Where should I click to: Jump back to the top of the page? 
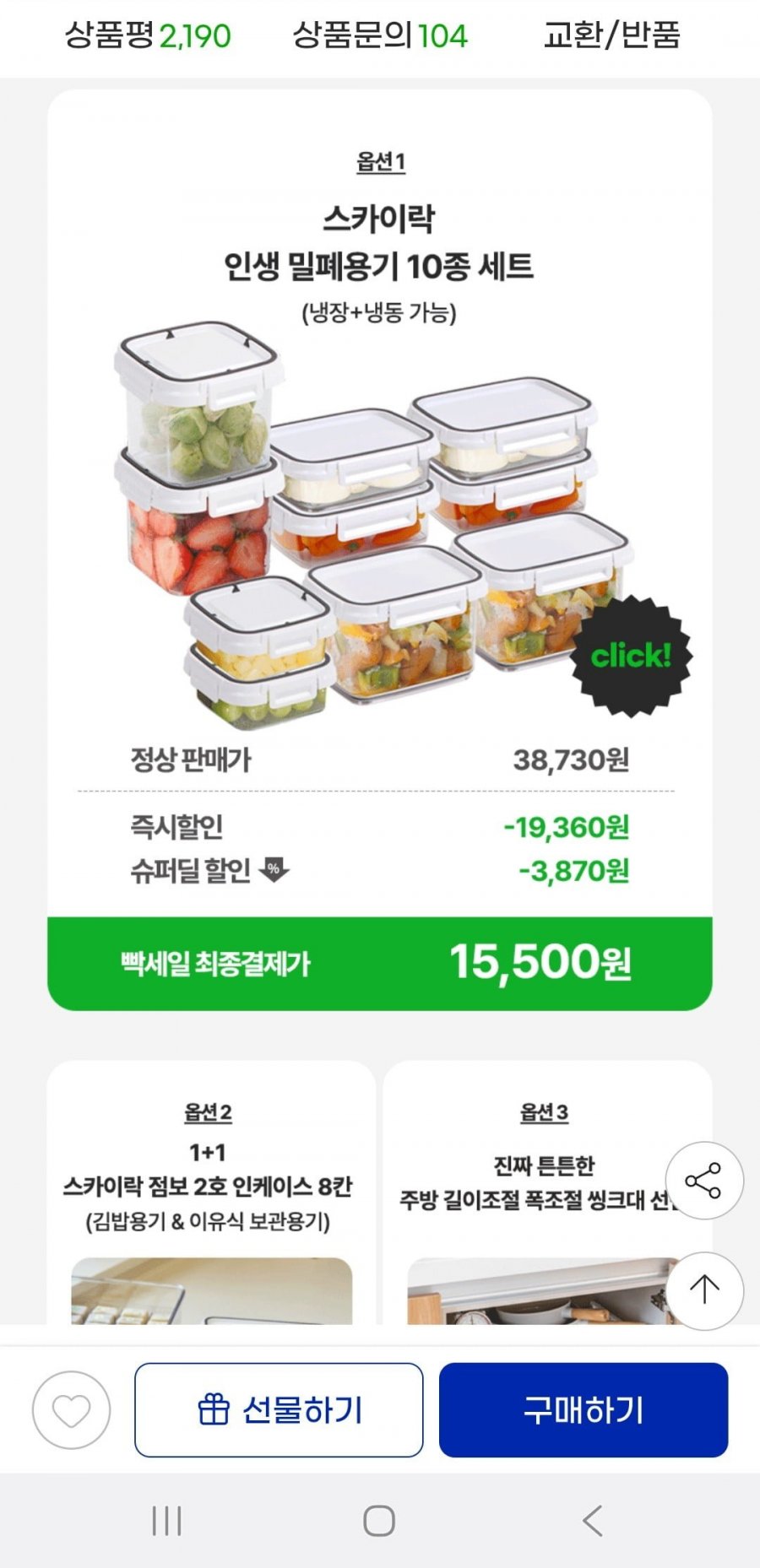(x=703, y=1290)
